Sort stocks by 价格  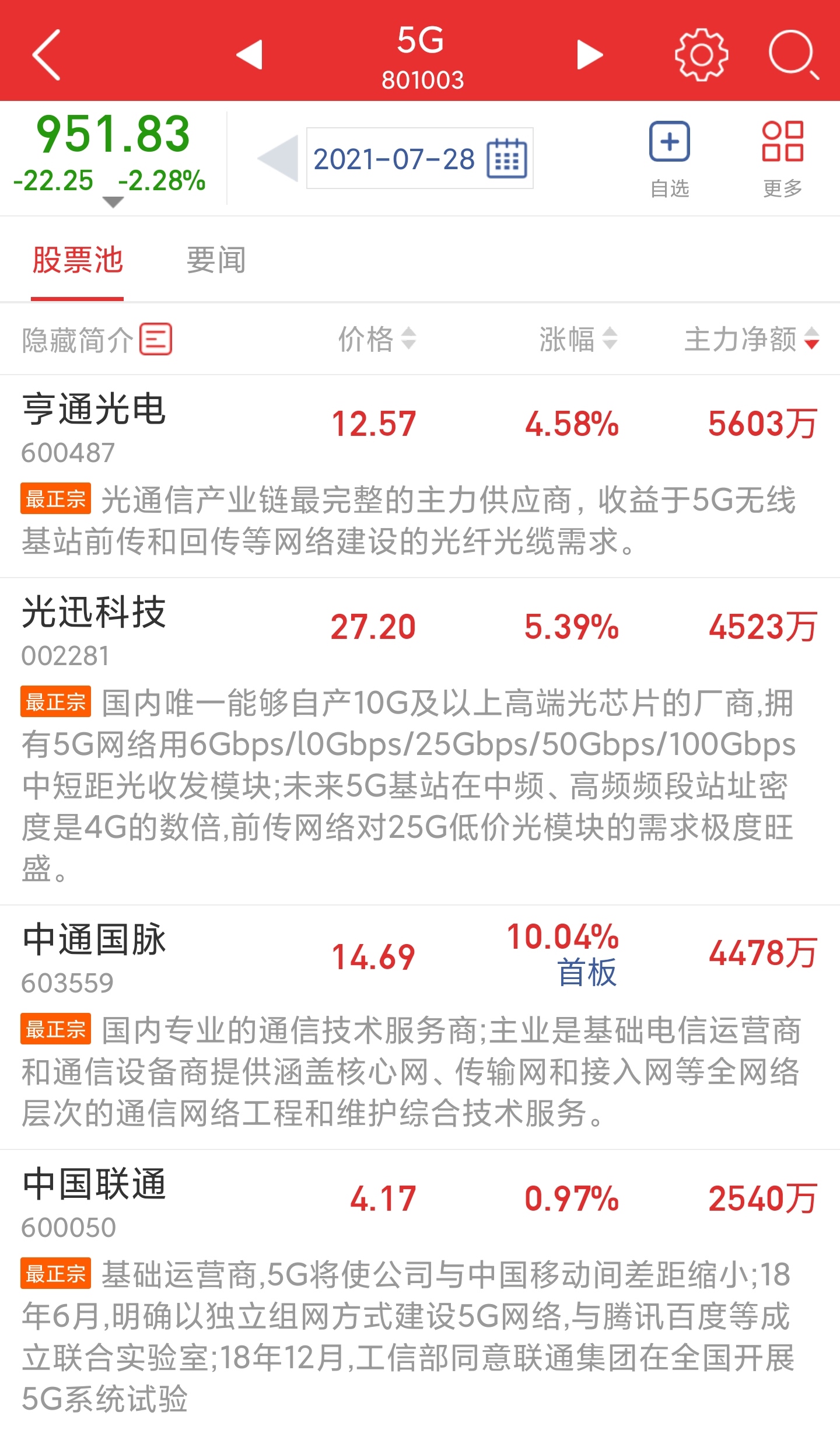tap(377, 339)
